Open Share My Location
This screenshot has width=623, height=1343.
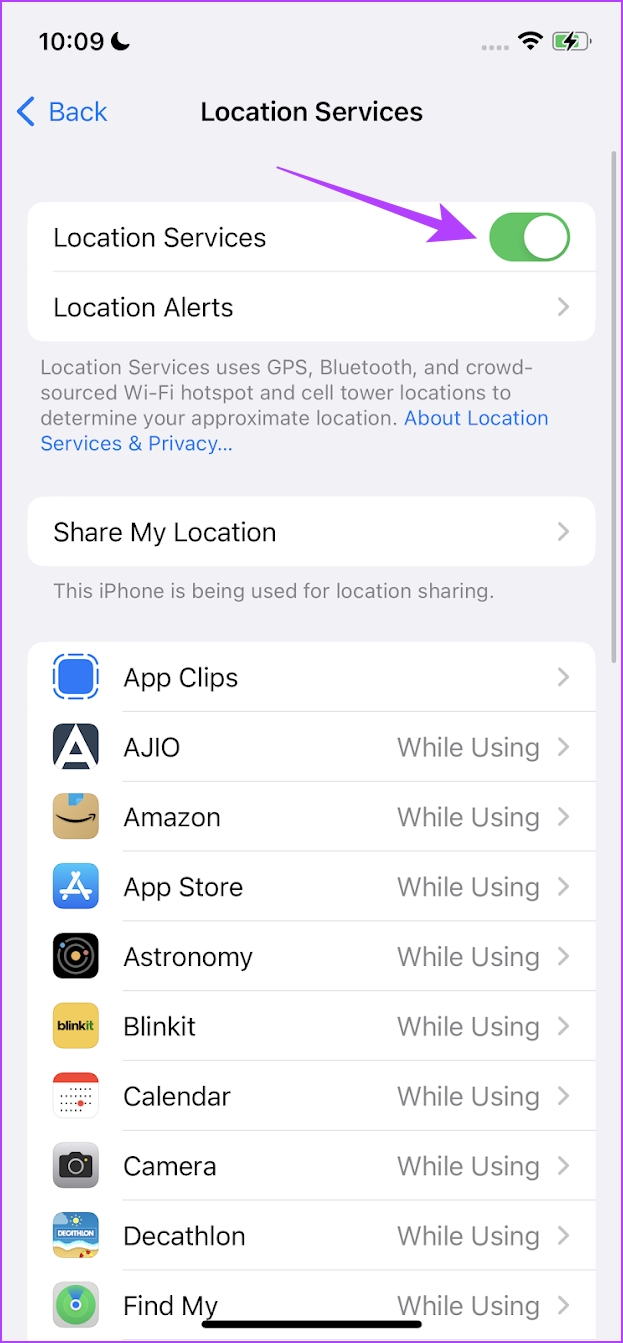click(x=311, y=532)
